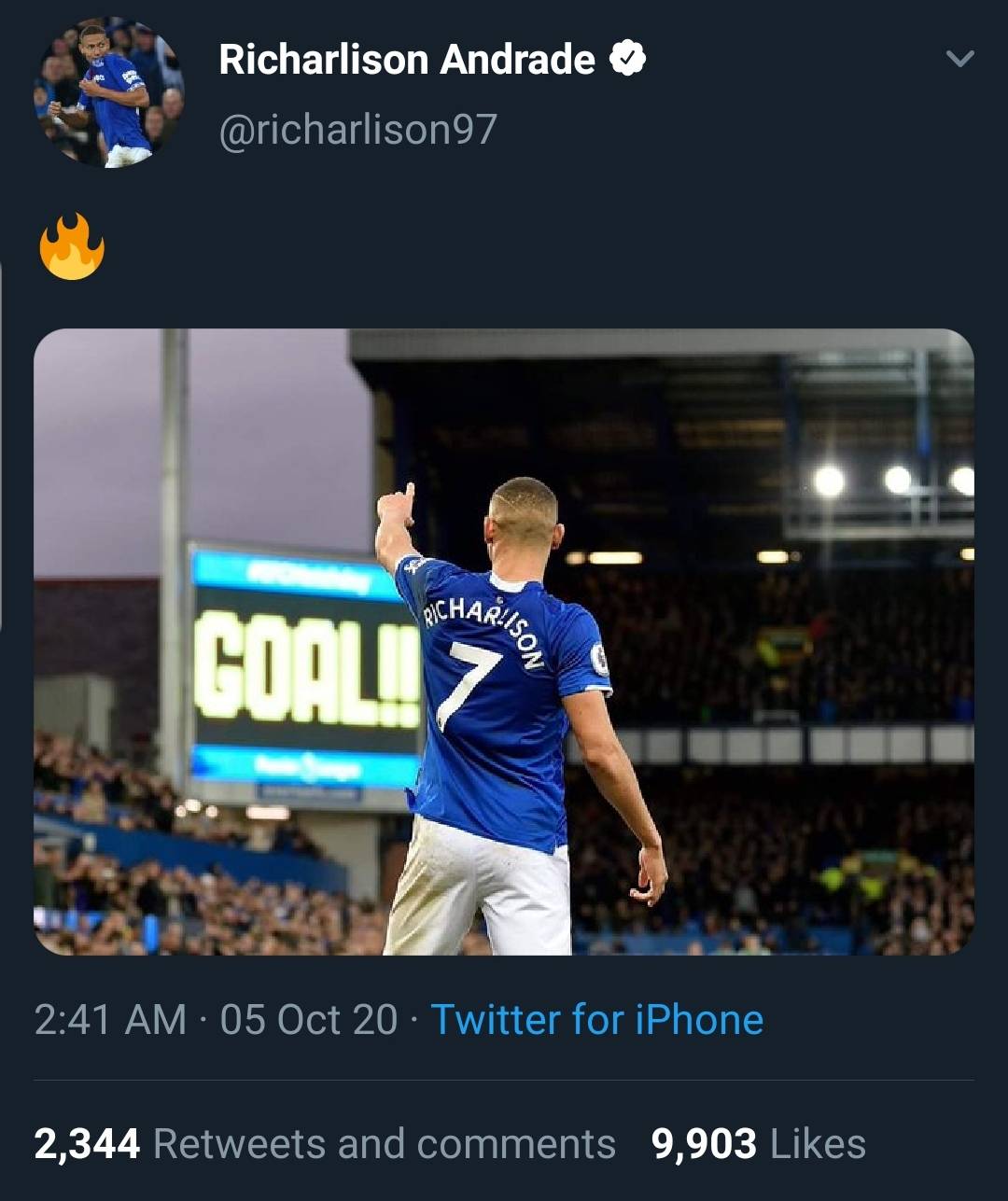Click the verified badge next to Richarlison Andrade

point(625,58)
